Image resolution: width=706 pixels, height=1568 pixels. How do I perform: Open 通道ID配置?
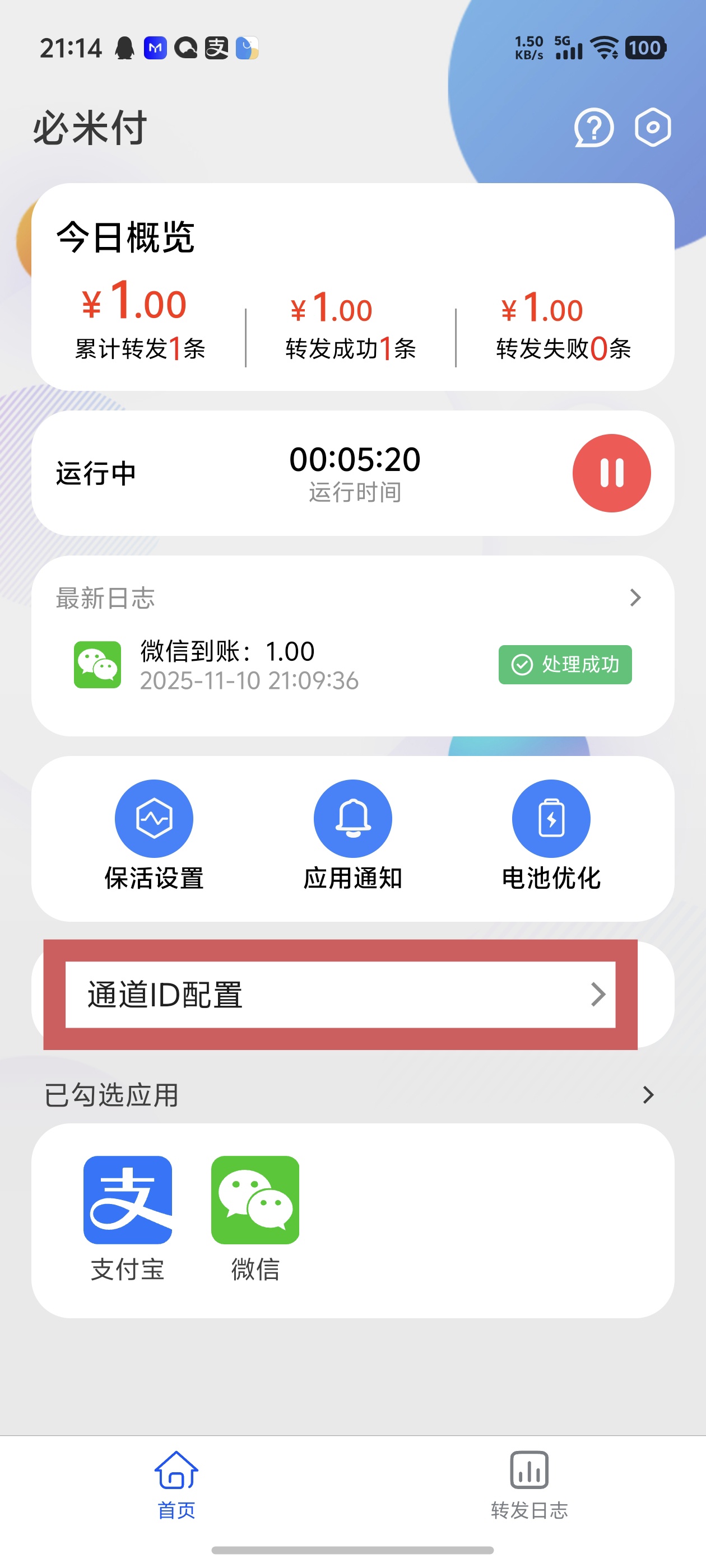pyautogui.click(x=341, y=995)
